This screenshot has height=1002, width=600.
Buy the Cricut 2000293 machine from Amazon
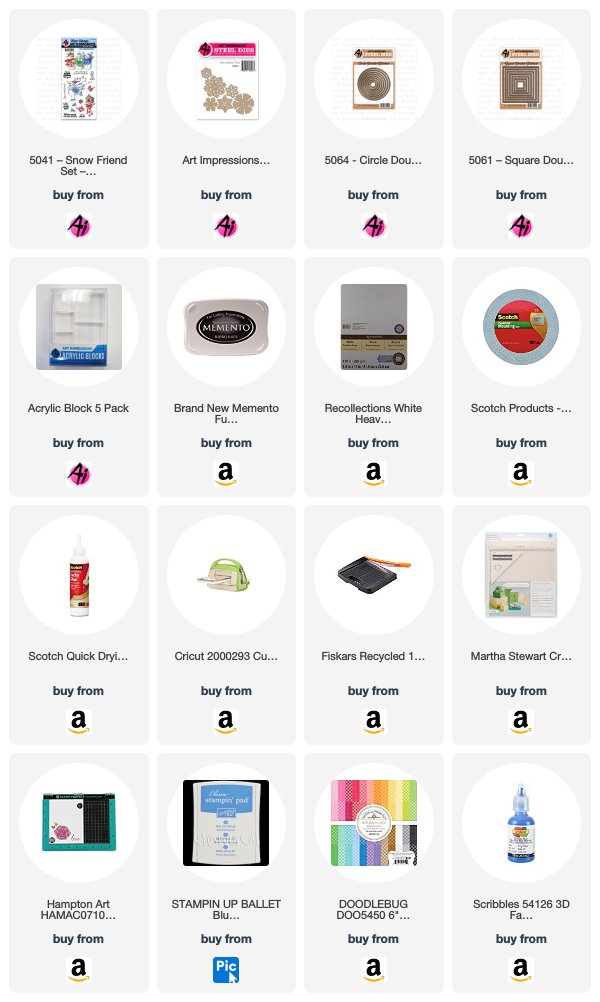[x=226, y=721]
